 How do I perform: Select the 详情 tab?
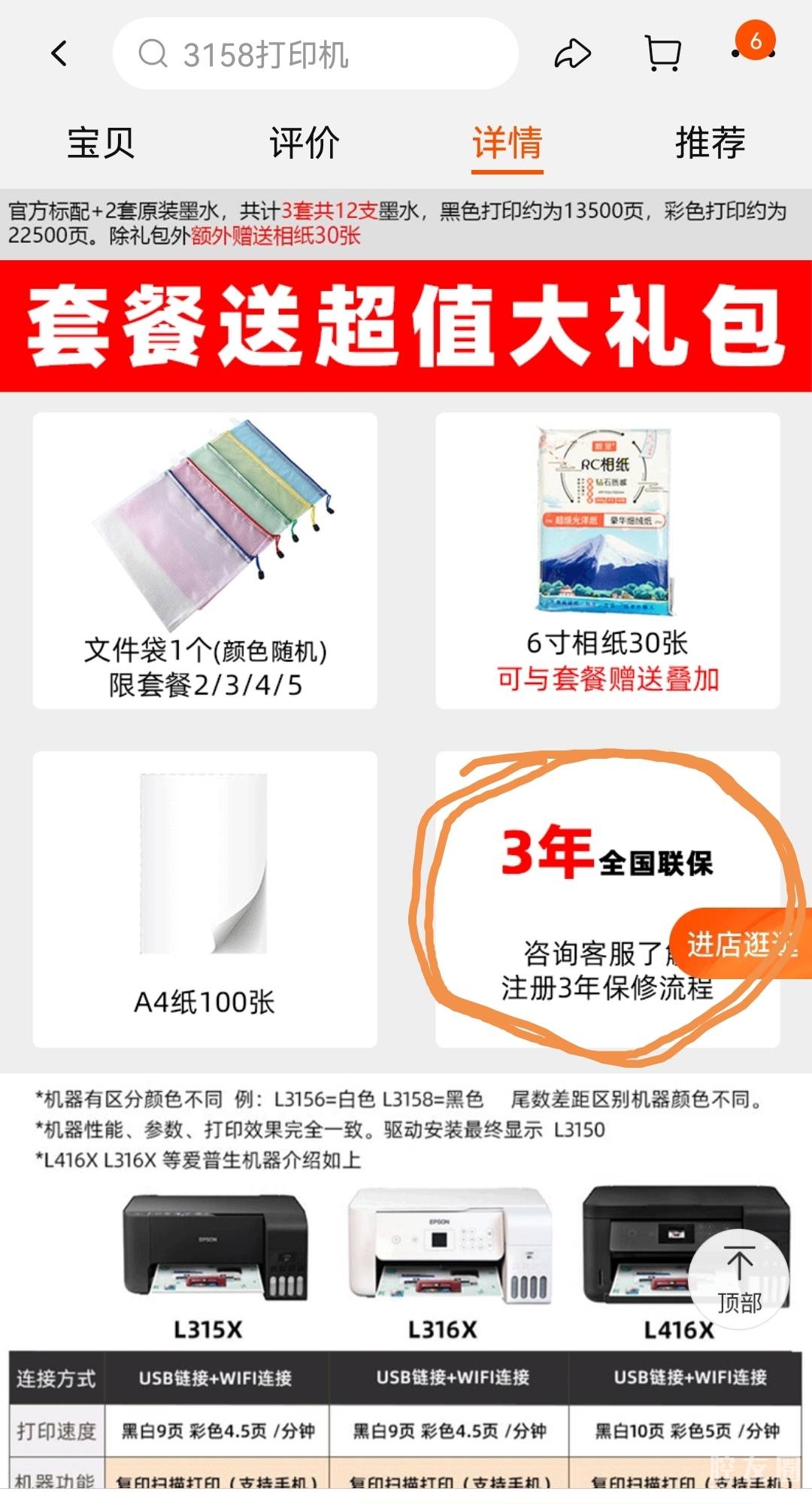(507, 143)
